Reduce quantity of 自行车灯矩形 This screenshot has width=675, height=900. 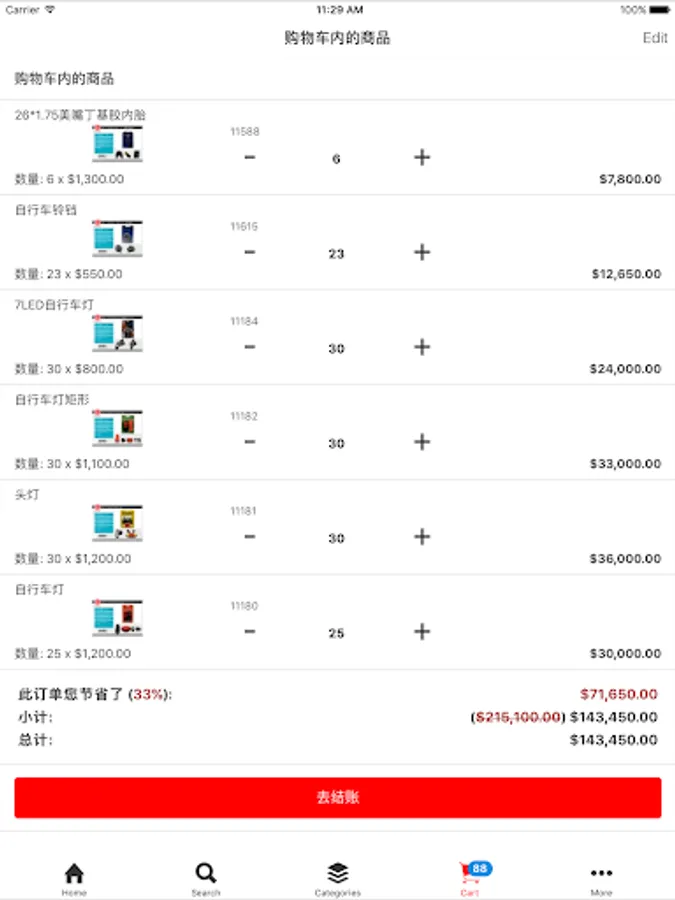[250, 441]
